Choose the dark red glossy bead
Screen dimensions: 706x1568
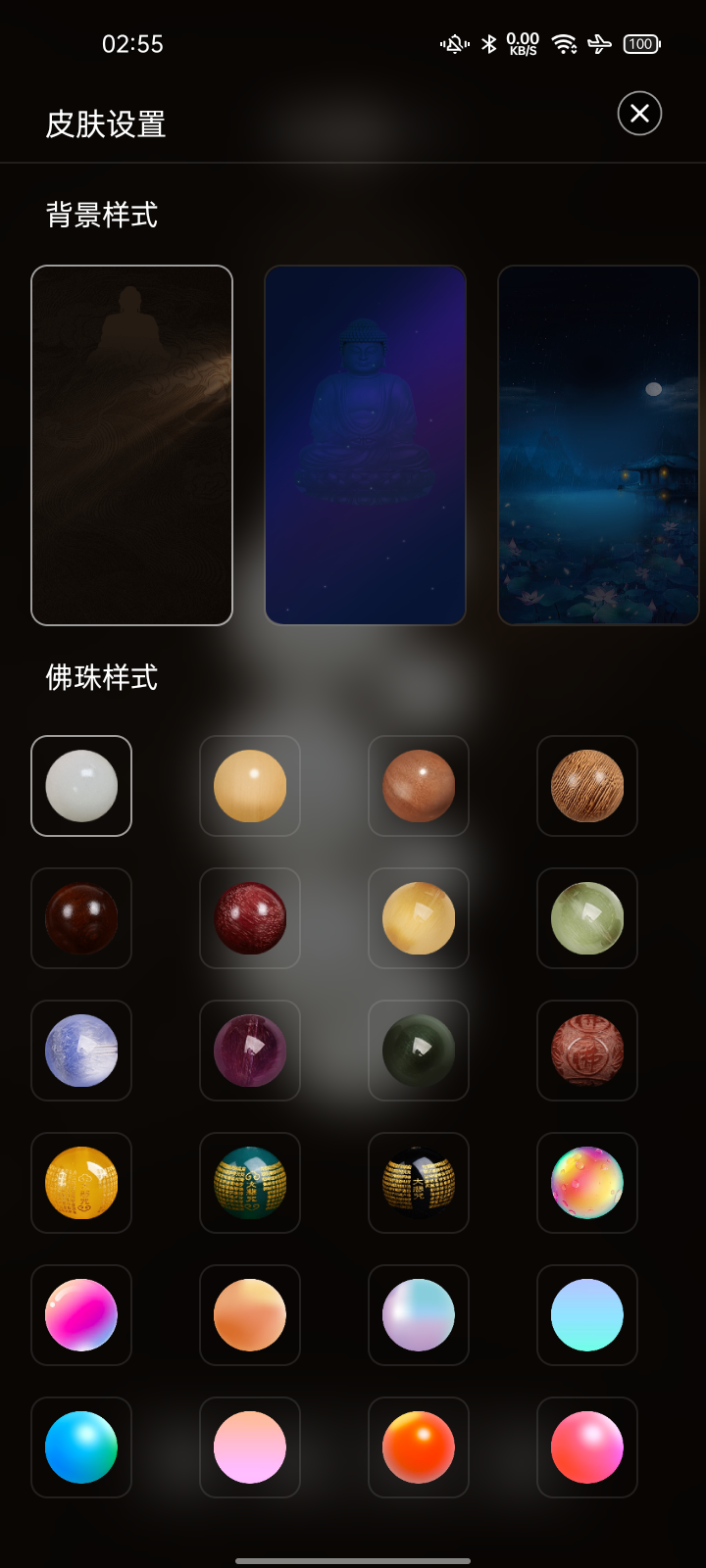pyautogui.click(x=81, y=918)
